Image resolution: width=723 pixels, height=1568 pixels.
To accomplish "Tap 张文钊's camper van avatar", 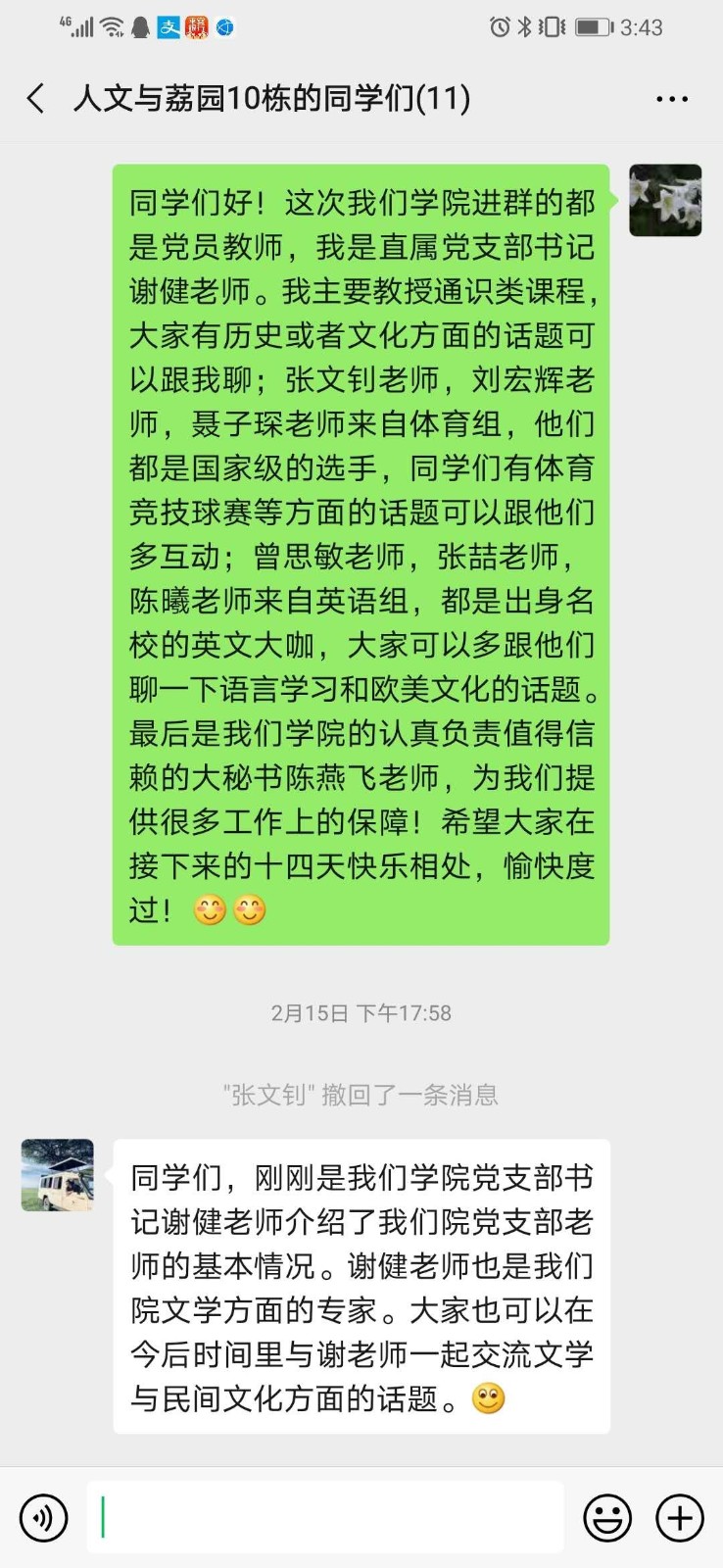I will (x=57, y=1176).
